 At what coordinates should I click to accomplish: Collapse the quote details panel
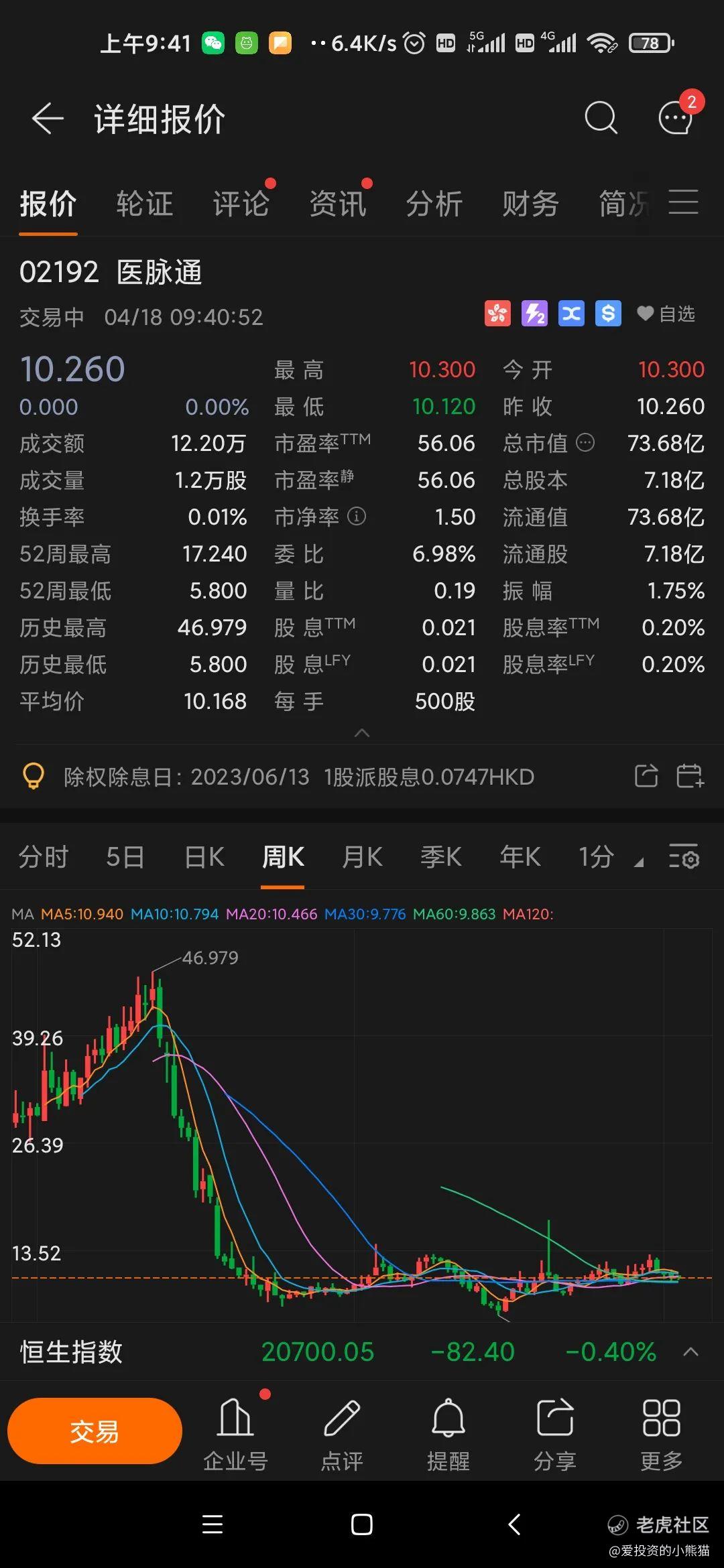[362, 733]
